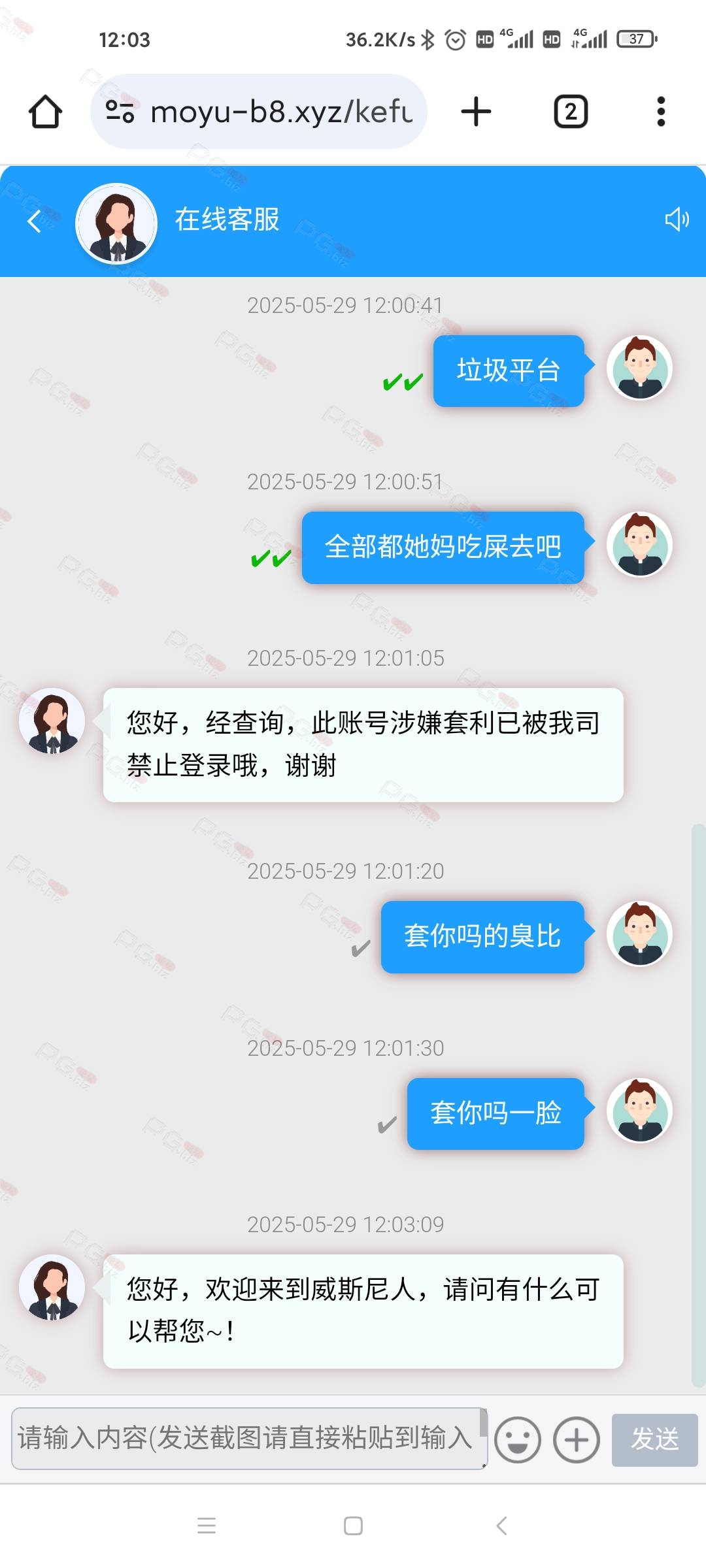Open recent apps from the navigation bar

click(x=207, y=1526)
